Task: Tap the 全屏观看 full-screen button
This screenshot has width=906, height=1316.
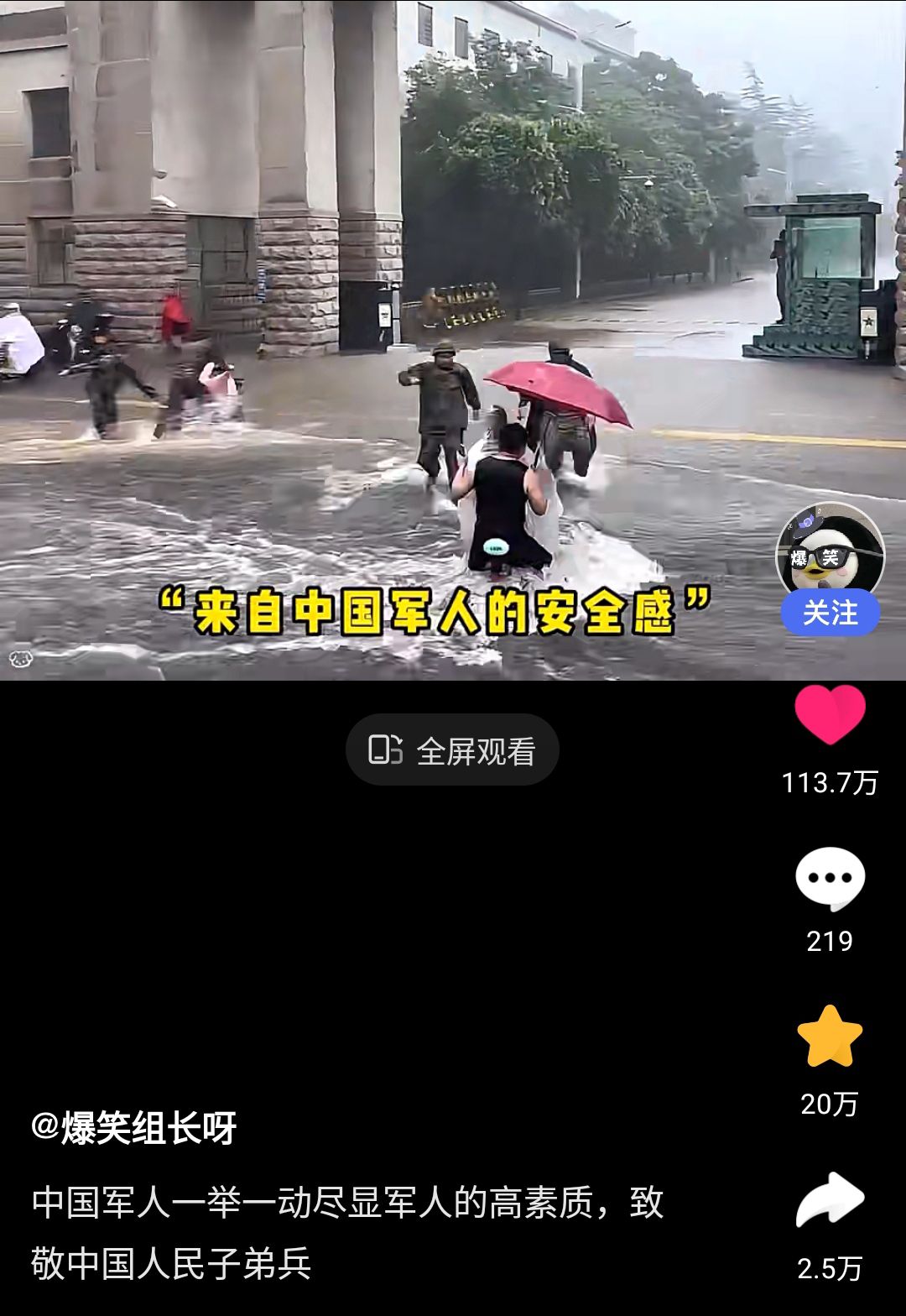Action: [x=452, y=749]
